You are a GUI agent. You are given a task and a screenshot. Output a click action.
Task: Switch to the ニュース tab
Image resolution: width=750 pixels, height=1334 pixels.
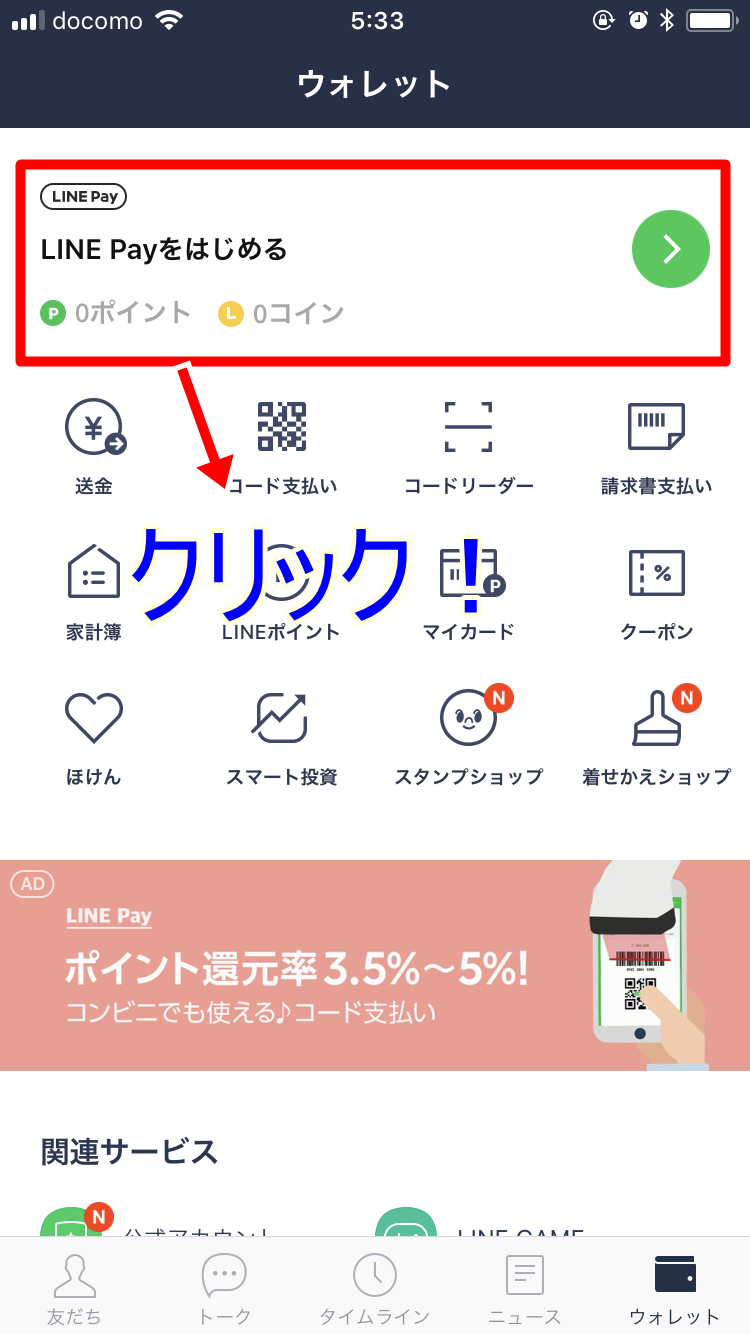(524, 1287)
